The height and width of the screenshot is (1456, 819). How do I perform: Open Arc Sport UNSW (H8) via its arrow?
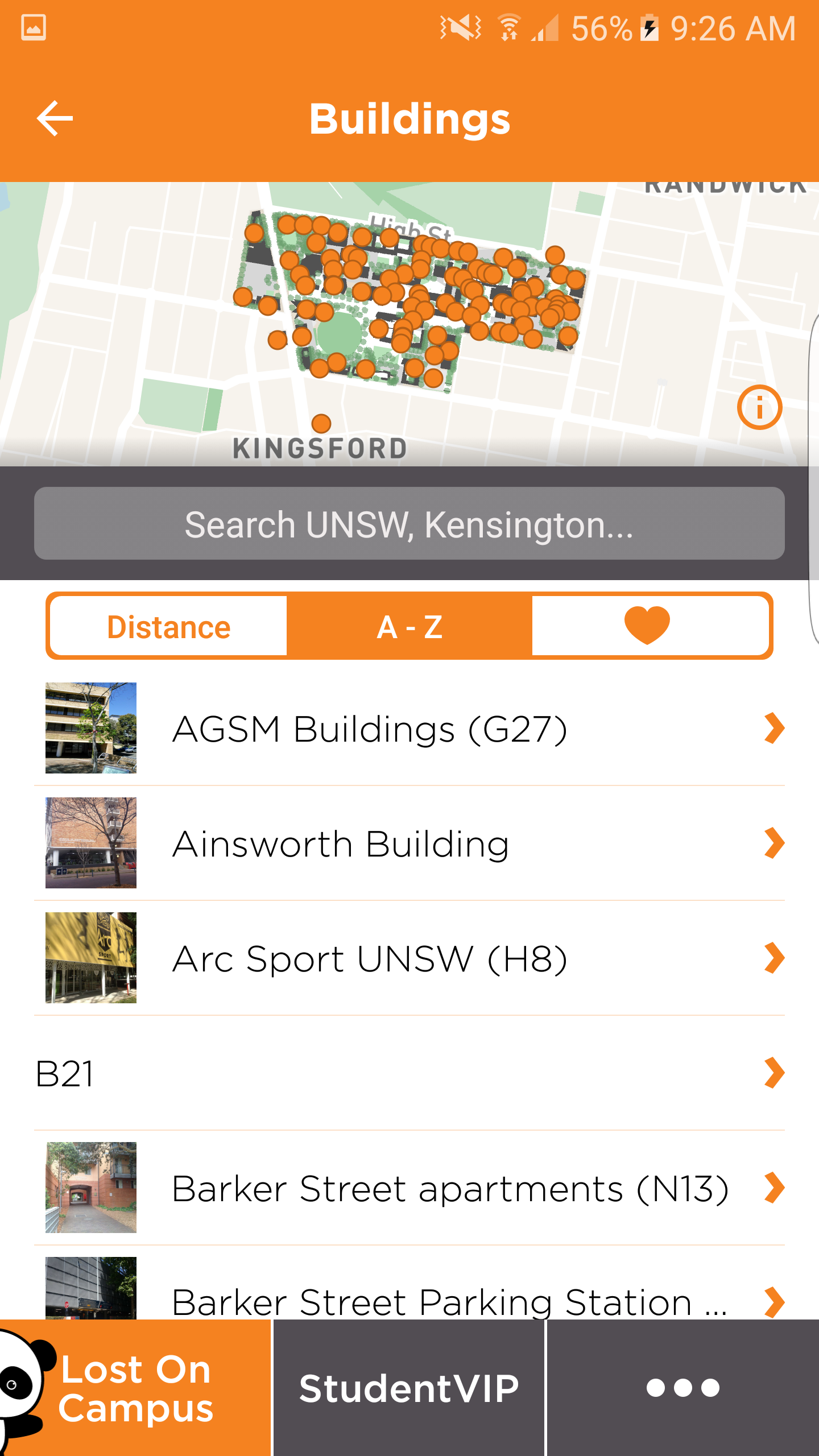tap(774, 957)
